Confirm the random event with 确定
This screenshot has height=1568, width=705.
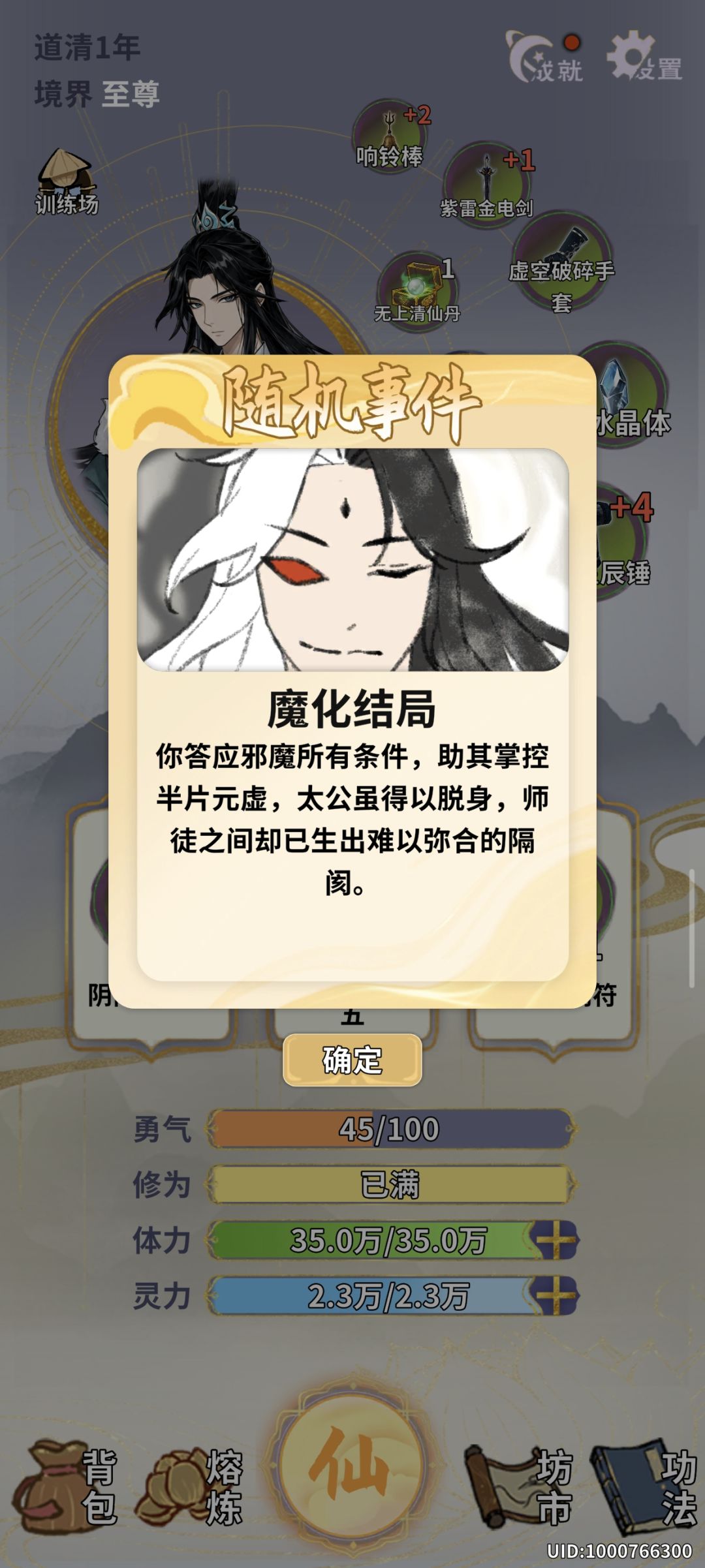point(352,1060)
